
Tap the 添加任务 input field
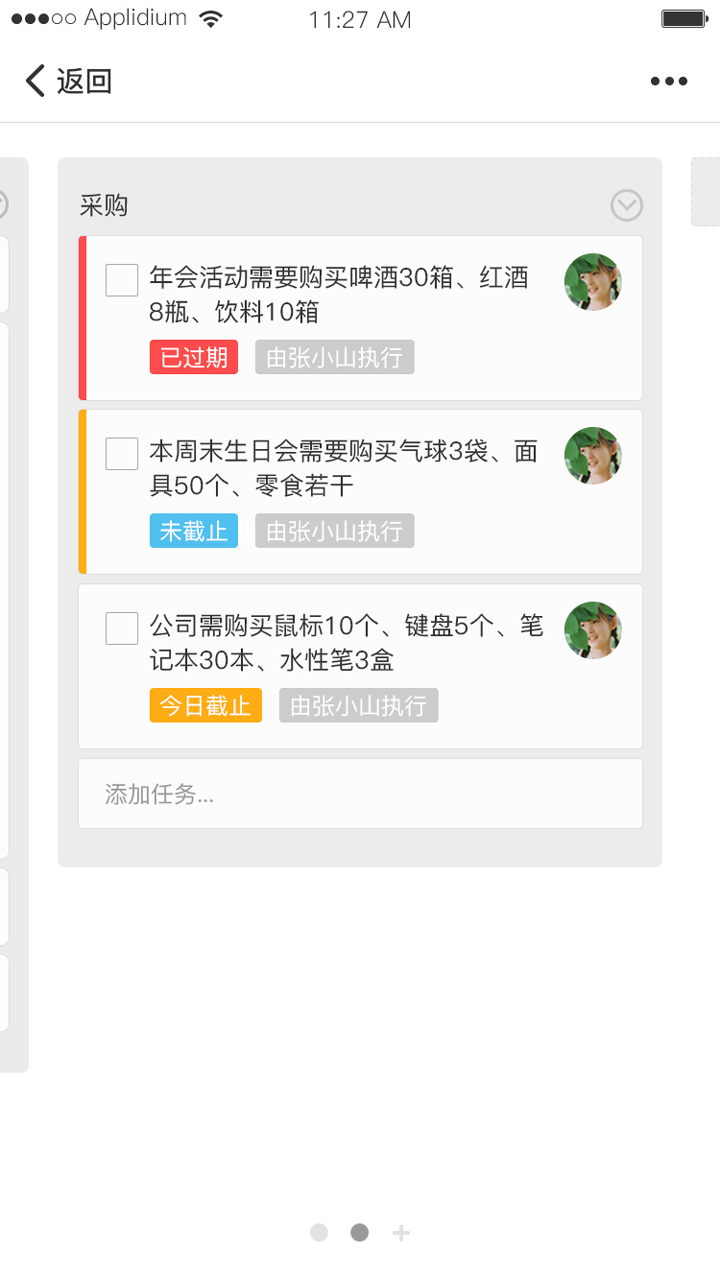pyautogui.click(x=360, y=794)
